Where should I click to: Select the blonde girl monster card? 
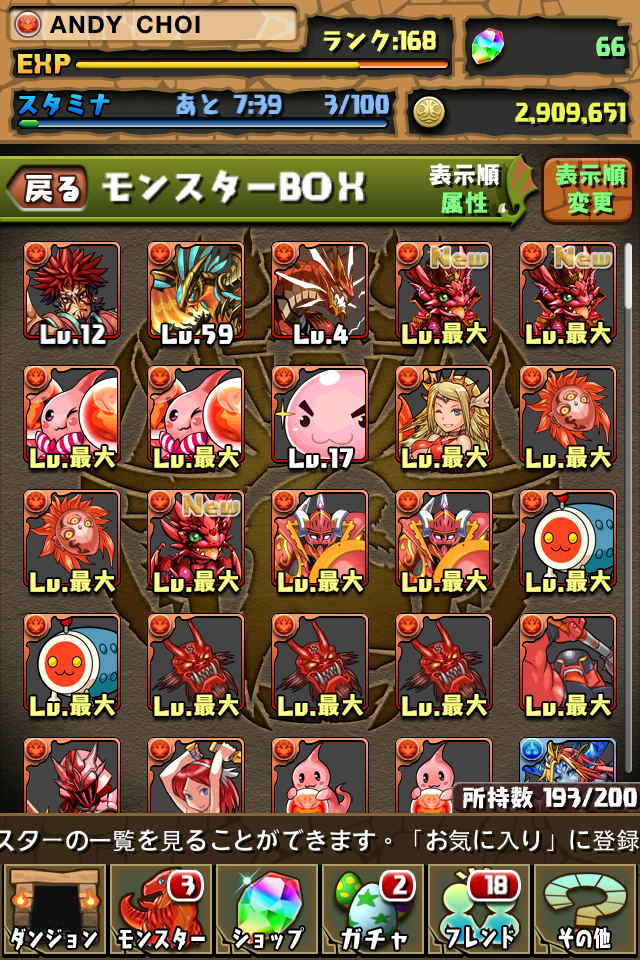coord(443,415)
